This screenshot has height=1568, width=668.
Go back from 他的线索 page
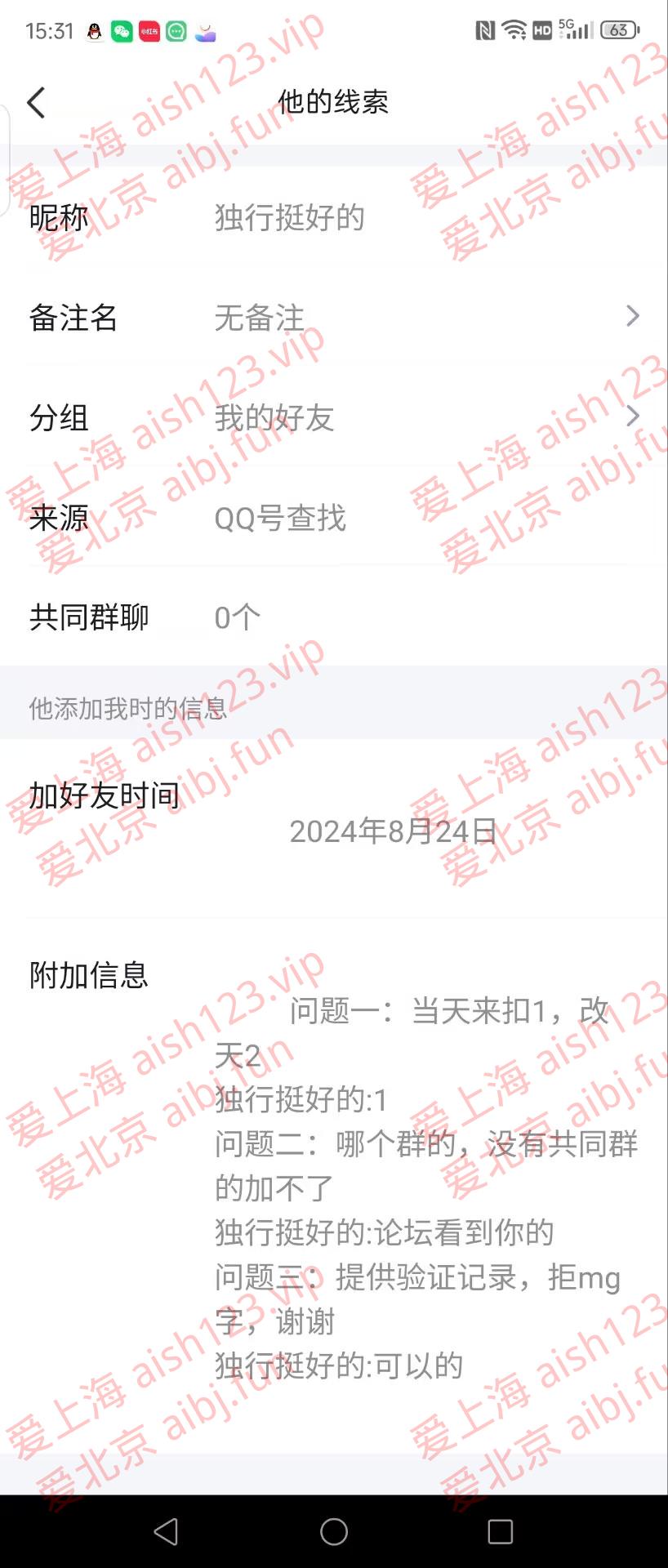[x=36, y=103]
